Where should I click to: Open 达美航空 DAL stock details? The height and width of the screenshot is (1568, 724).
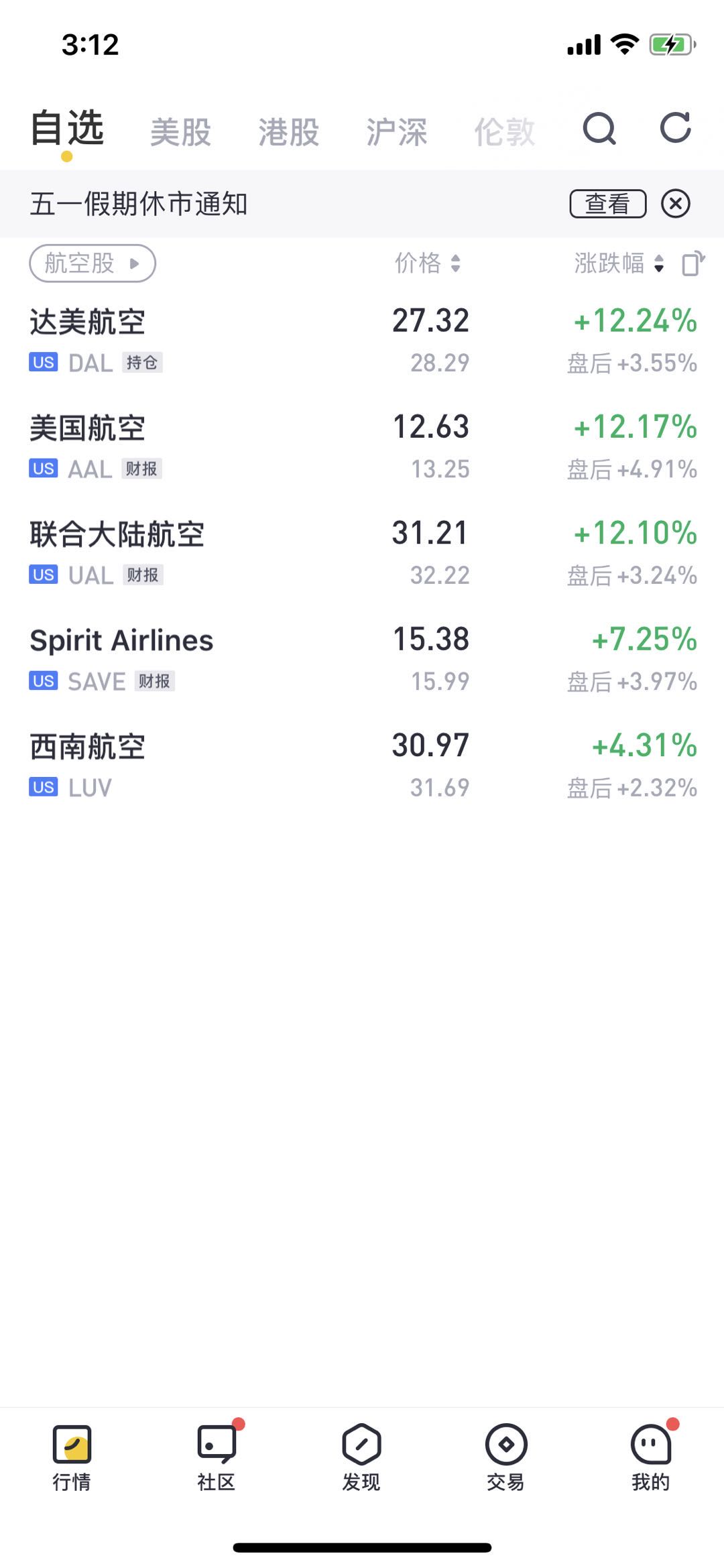(362, 341)
